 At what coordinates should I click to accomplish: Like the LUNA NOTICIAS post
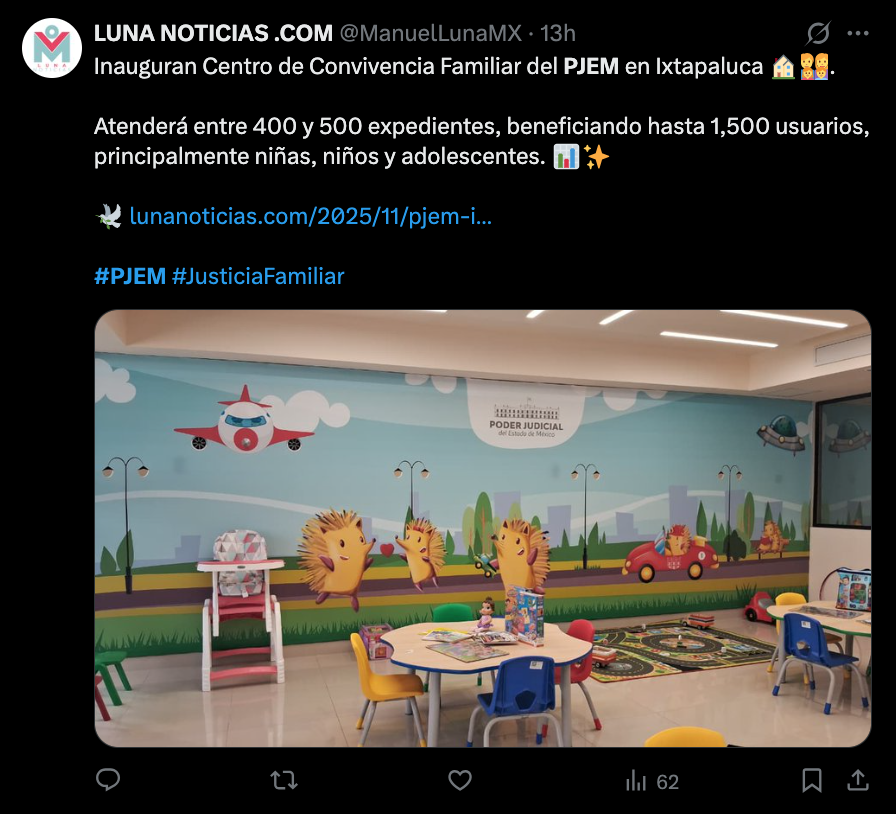click(x=459, y=780)
